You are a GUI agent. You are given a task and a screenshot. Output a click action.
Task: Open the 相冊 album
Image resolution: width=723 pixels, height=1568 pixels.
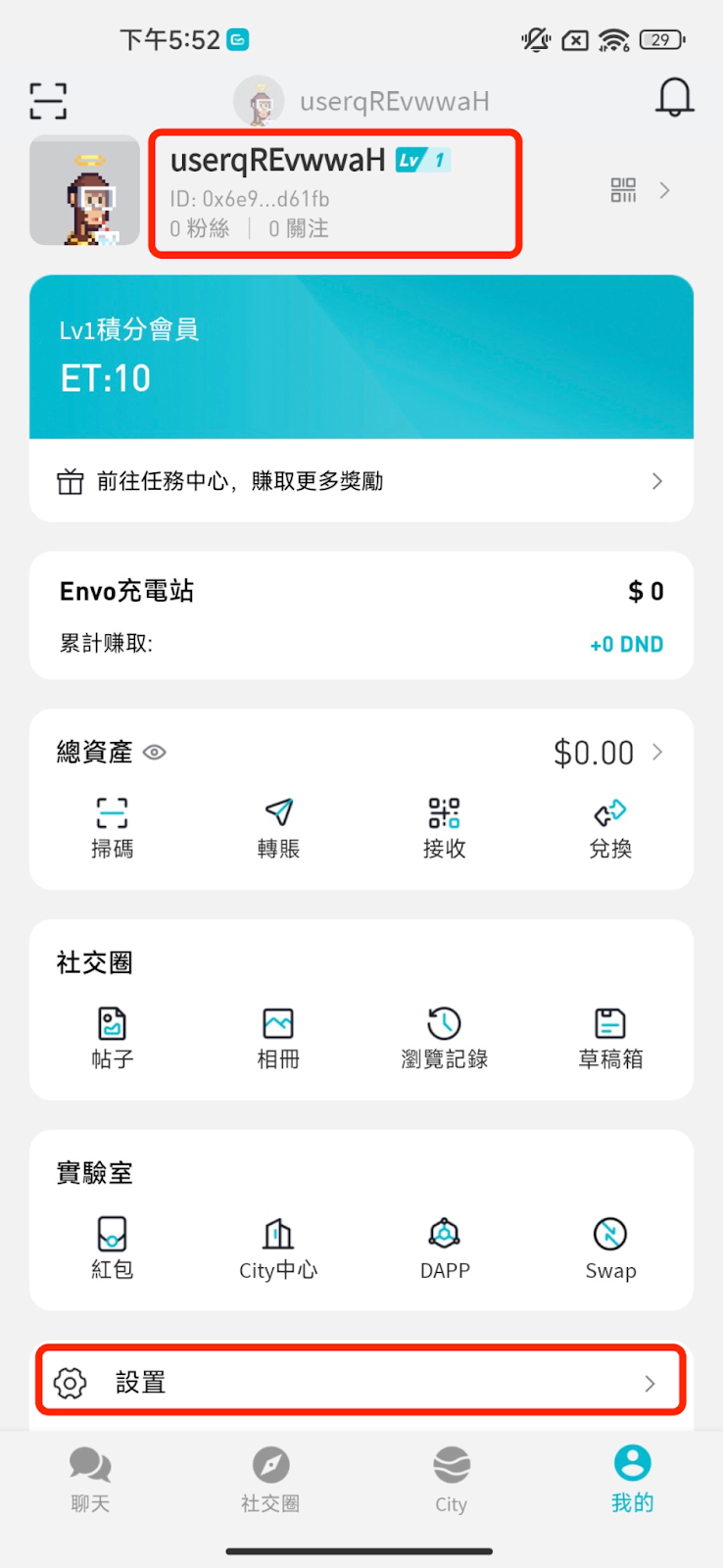click(278, 1039)
